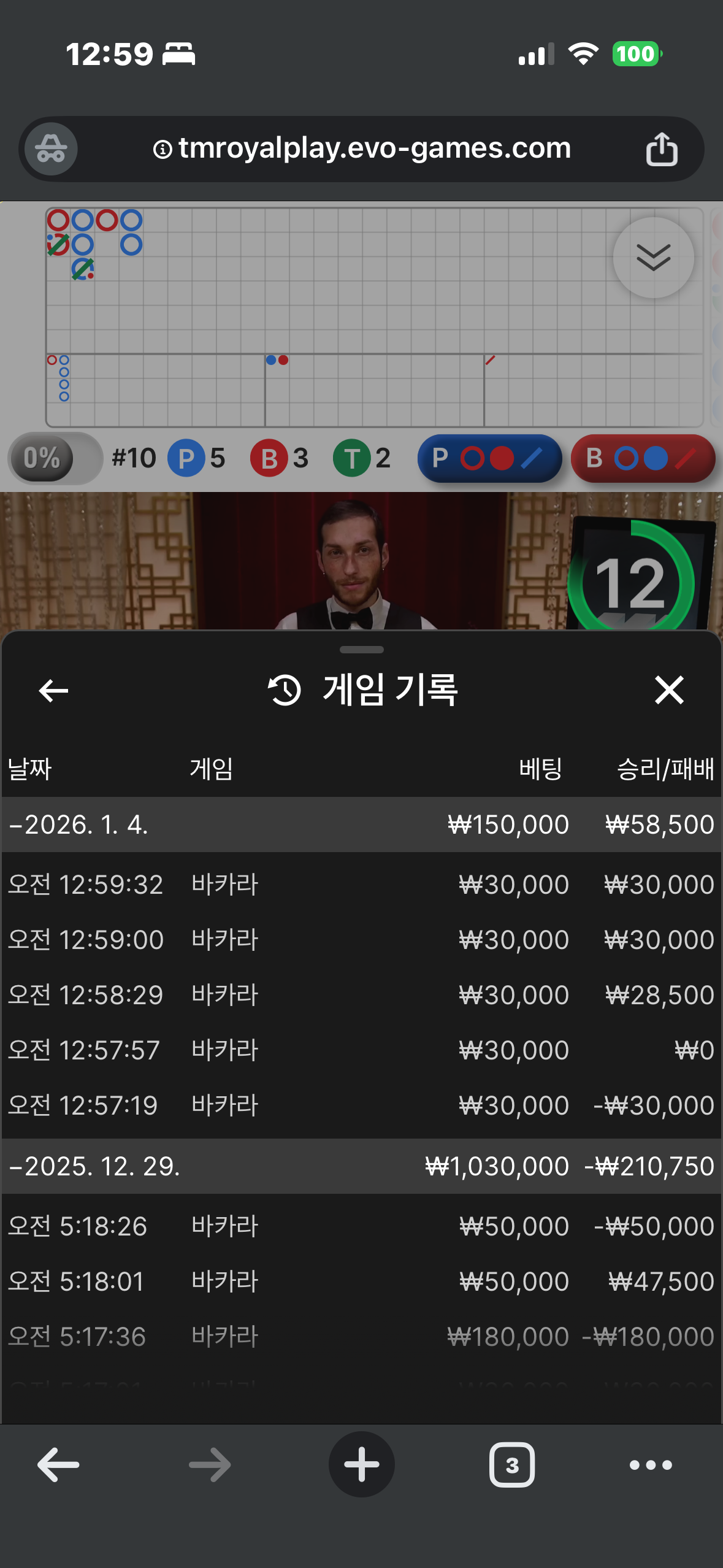This screenshot has width=723, height=1568.
Task: Toggle the 0% statistics switch
Action: [55, 458]
